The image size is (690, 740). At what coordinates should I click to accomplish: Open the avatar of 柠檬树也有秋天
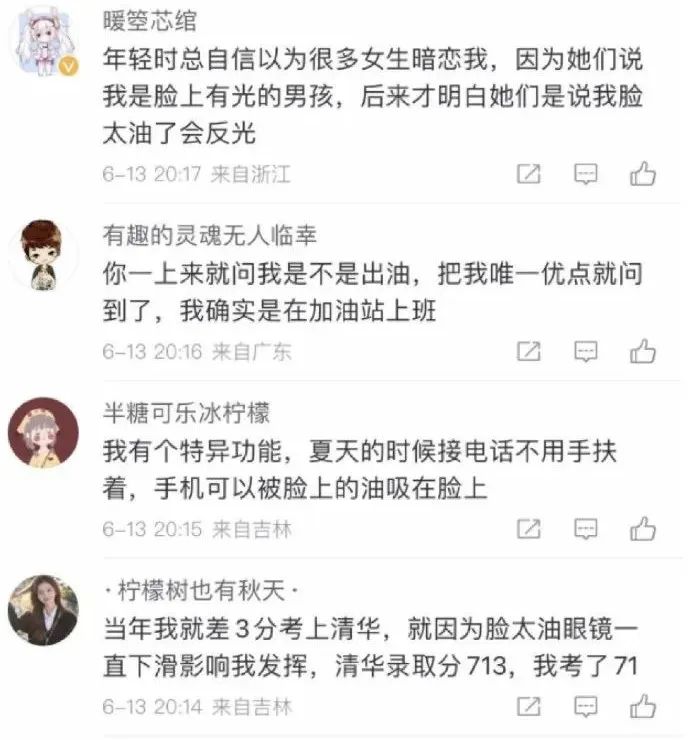(43, 610)
